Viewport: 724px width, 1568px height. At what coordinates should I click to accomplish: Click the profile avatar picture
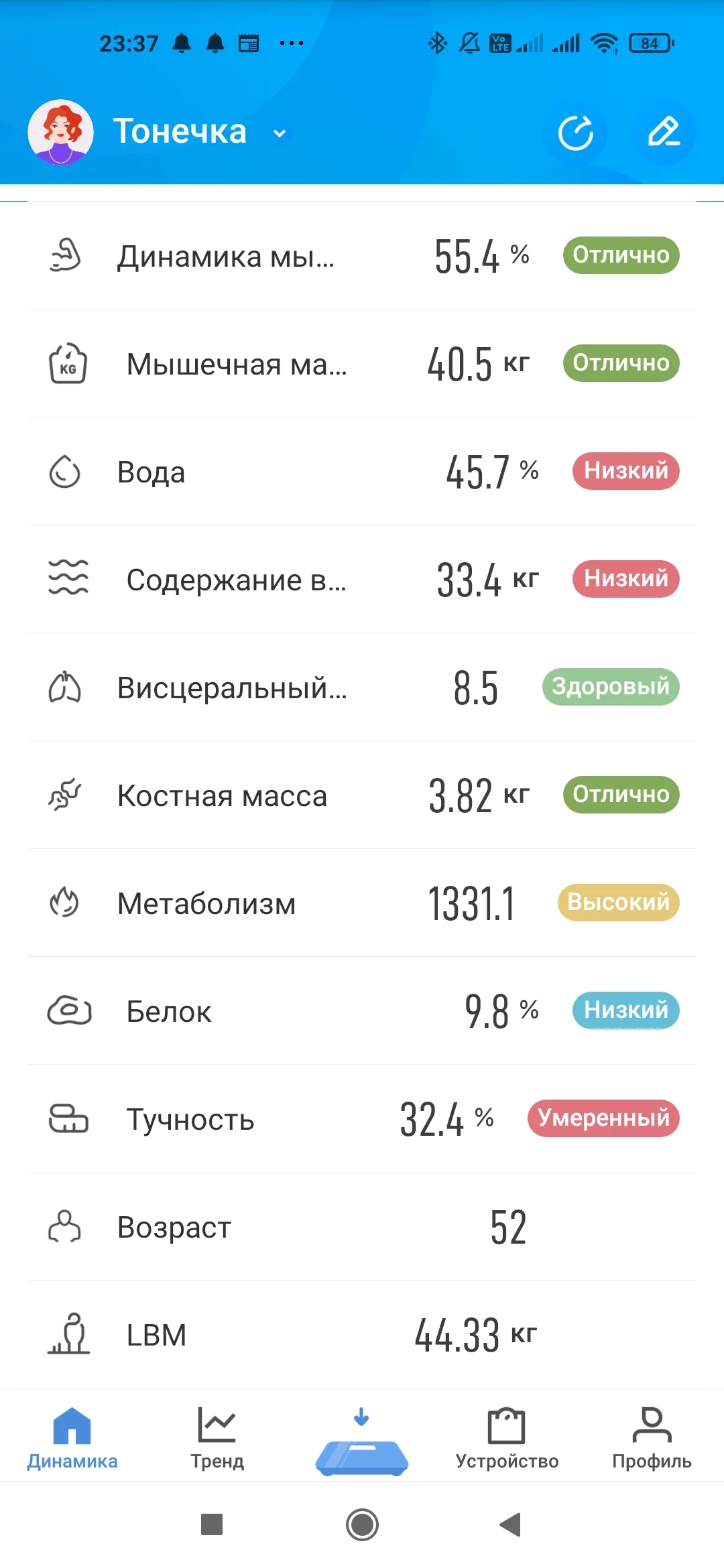click(61, 131)
